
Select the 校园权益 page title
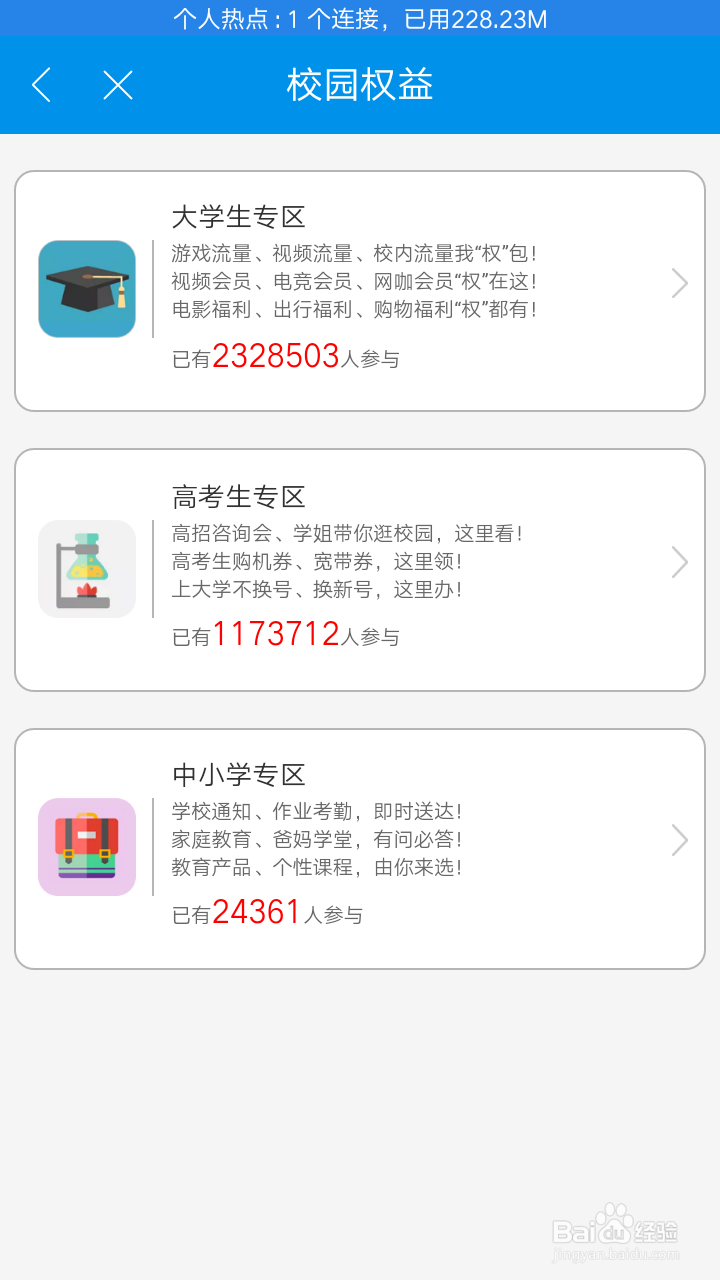point(360,86)
